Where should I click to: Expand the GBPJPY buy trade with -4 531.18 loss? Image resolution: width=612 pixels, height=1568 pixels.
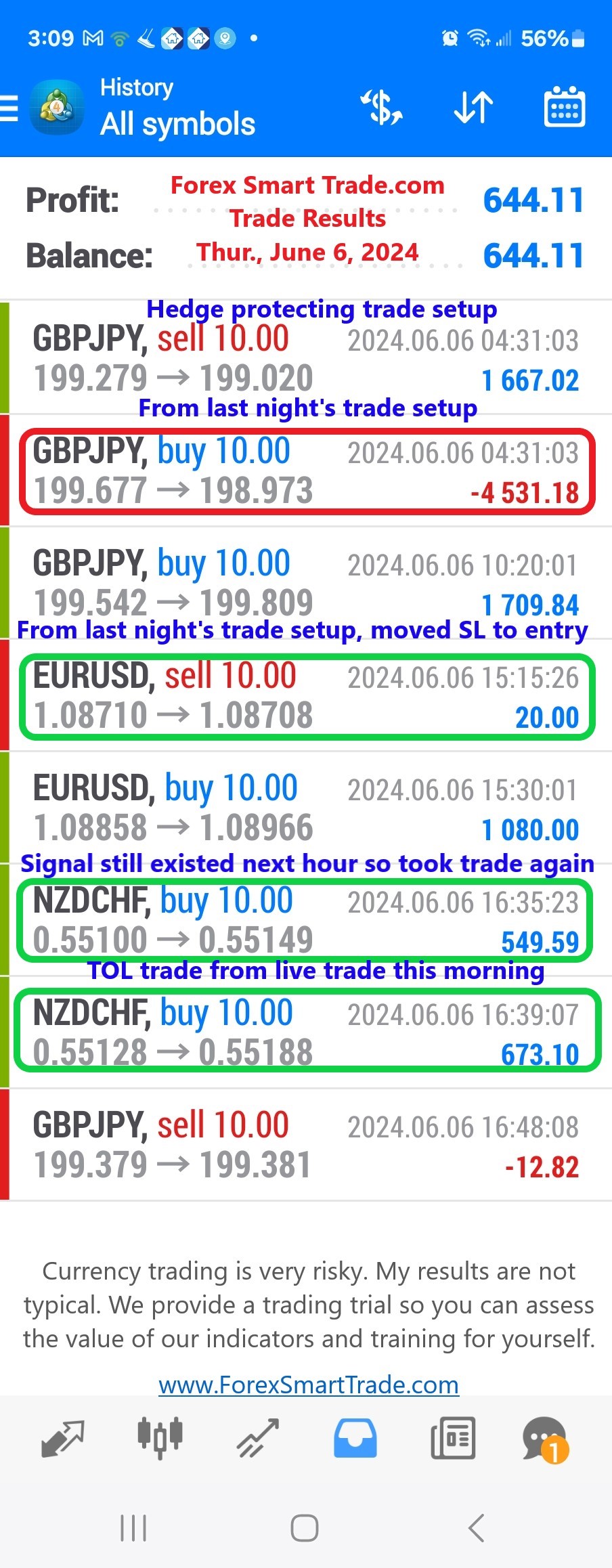[306, 472]
